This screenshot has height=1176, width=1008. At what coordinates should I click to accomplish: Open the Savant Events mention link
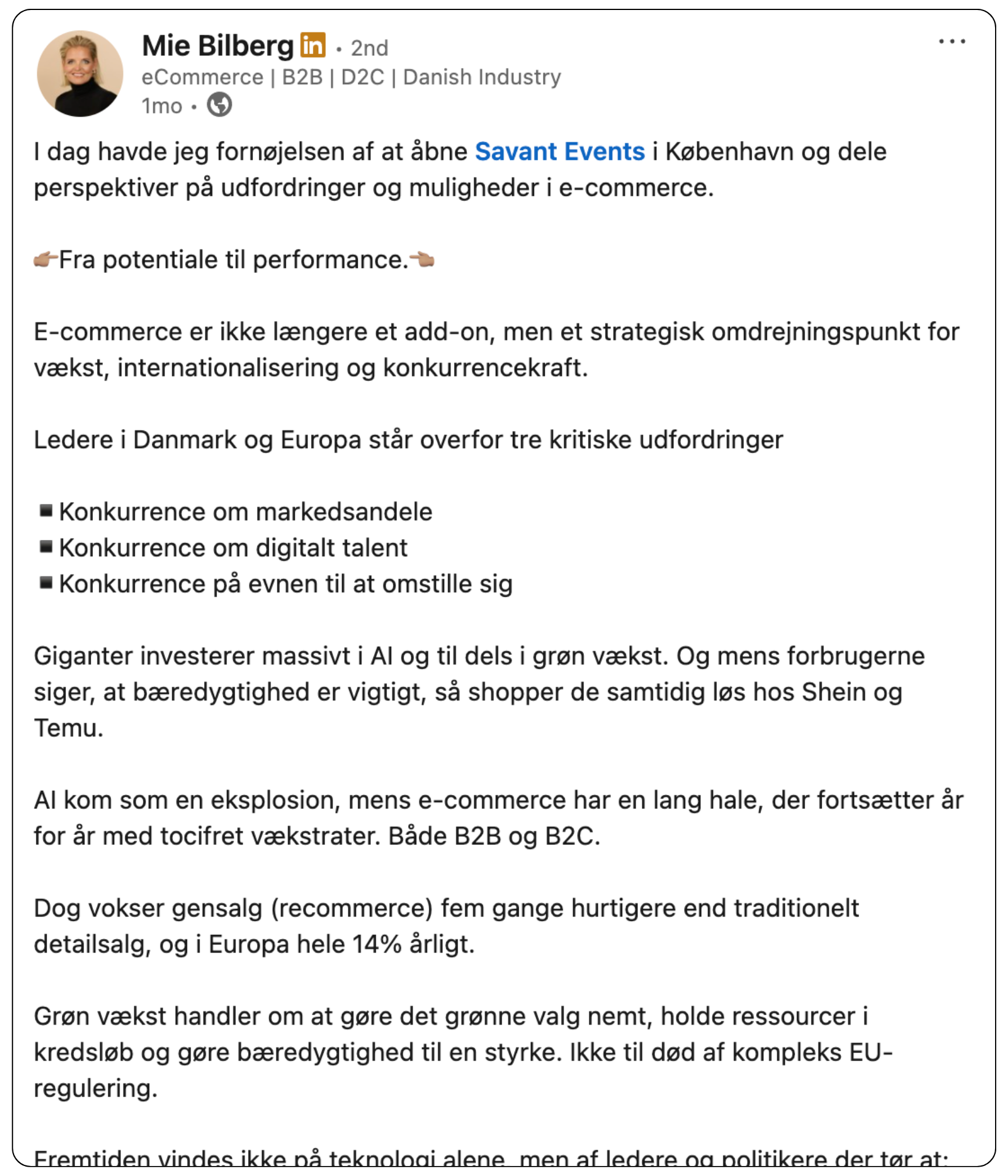pyautogui.click(x=559, y=152)
